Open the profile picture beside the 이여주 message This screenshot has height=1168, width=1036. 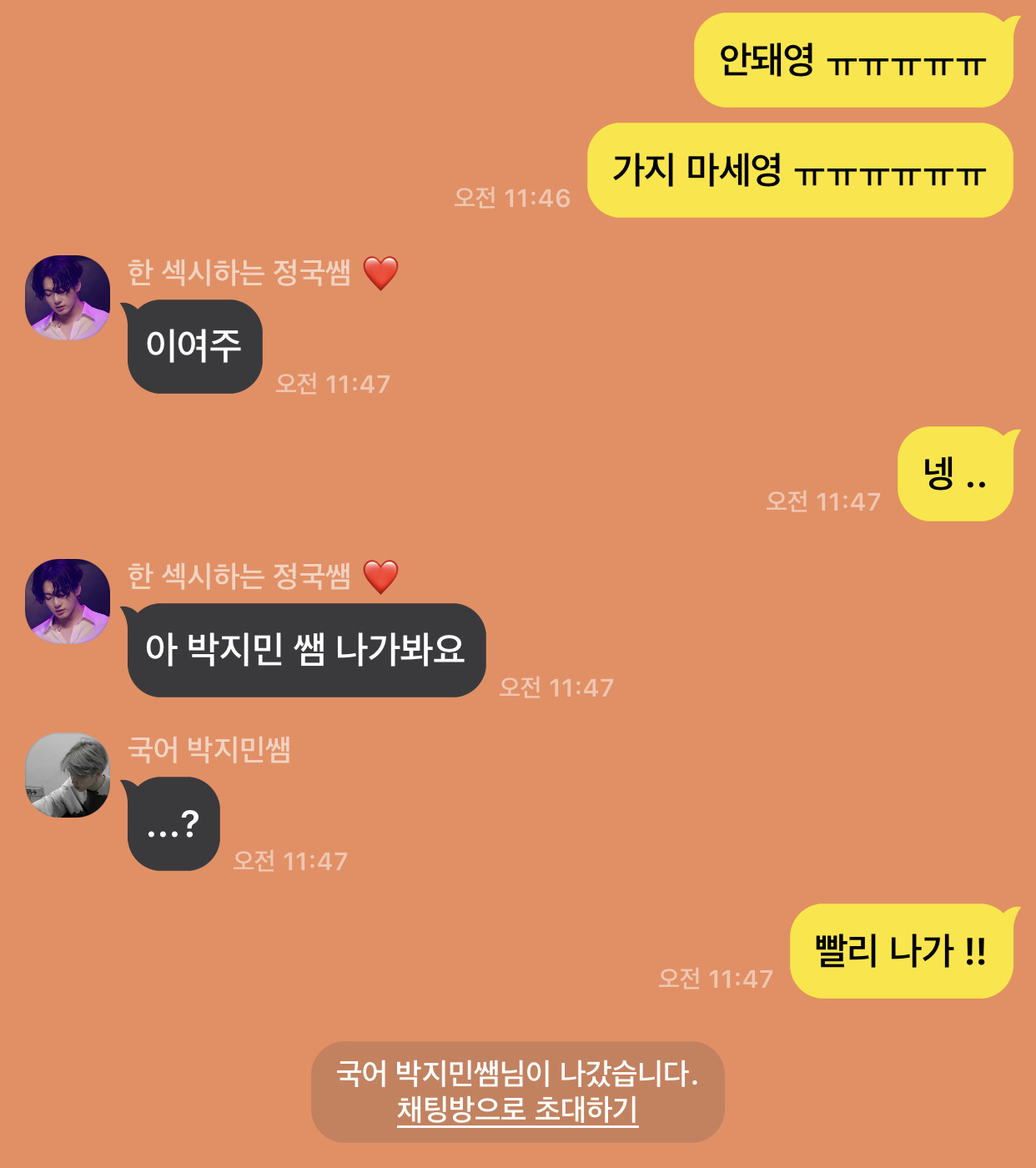(68, 298)
